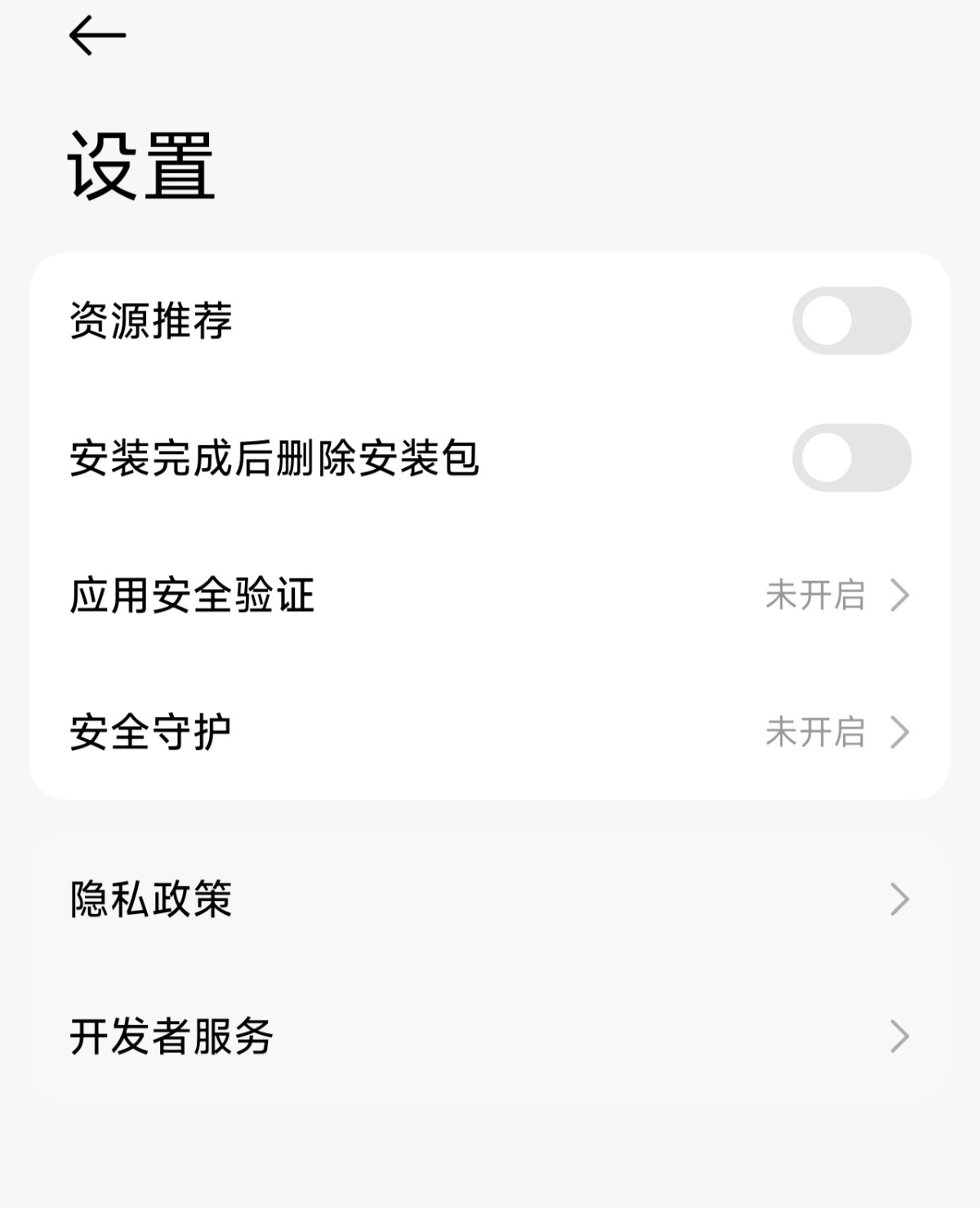Tap the chevron next to 安全守护

tap(900, 733)
